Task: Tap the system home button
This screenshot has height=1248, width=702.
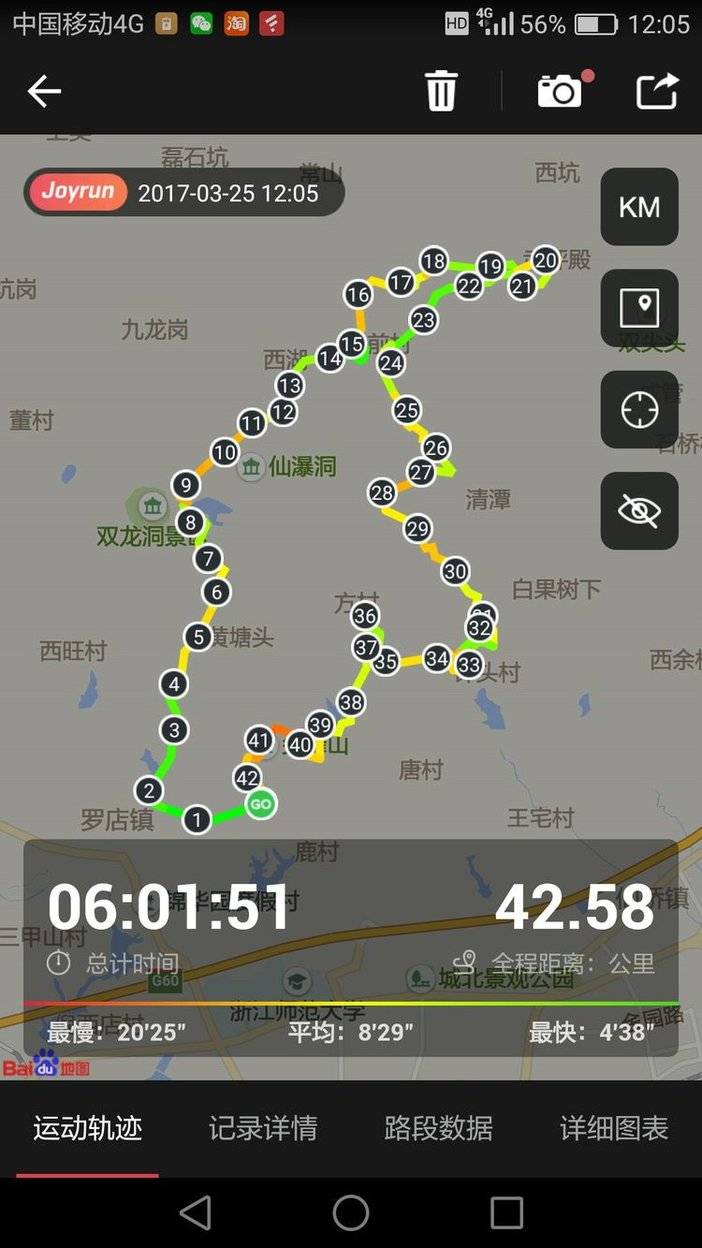Action: click(x=351, y=1213)
